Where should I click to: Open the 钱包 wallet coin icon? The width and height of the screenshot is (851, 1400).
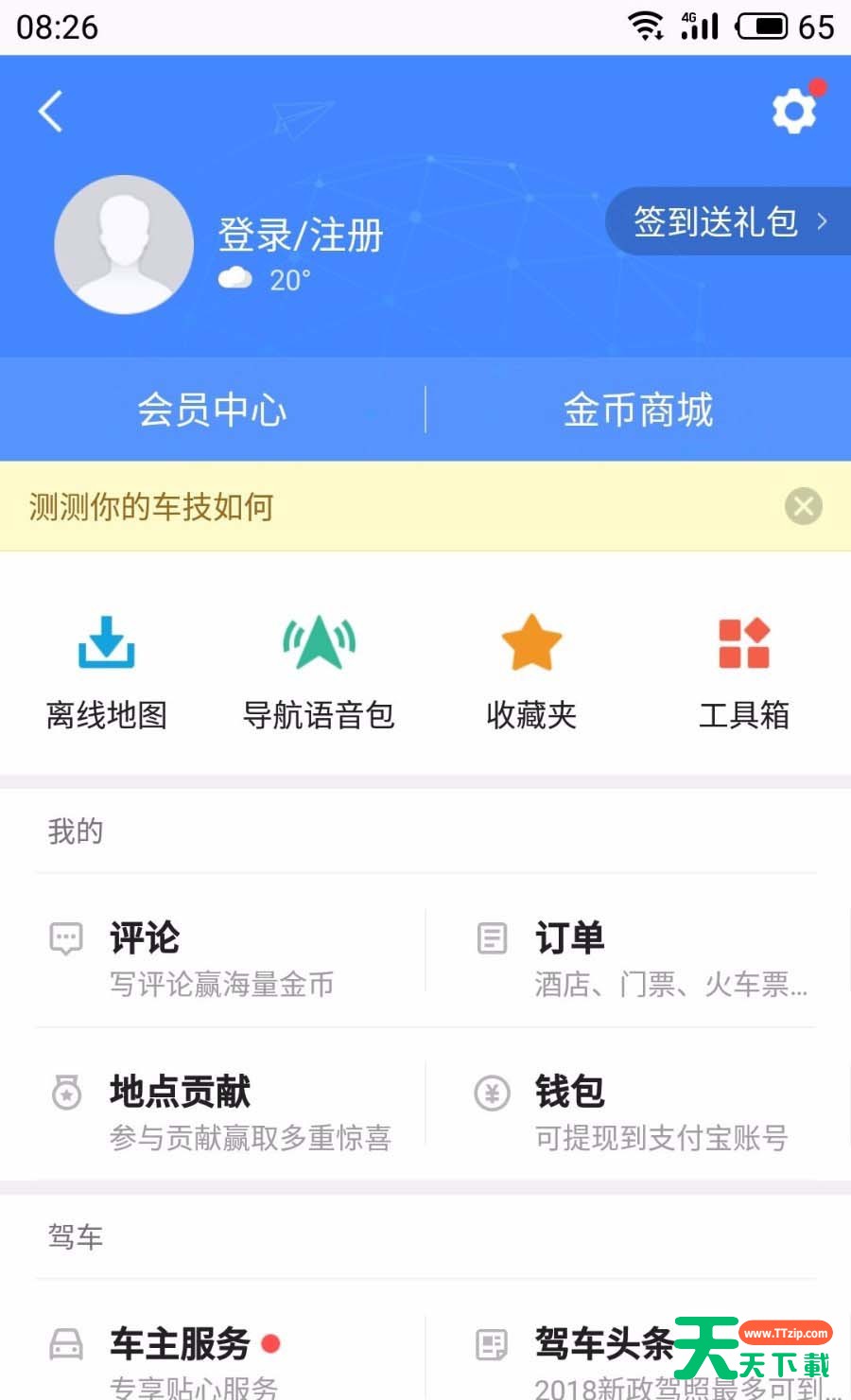491,1093
